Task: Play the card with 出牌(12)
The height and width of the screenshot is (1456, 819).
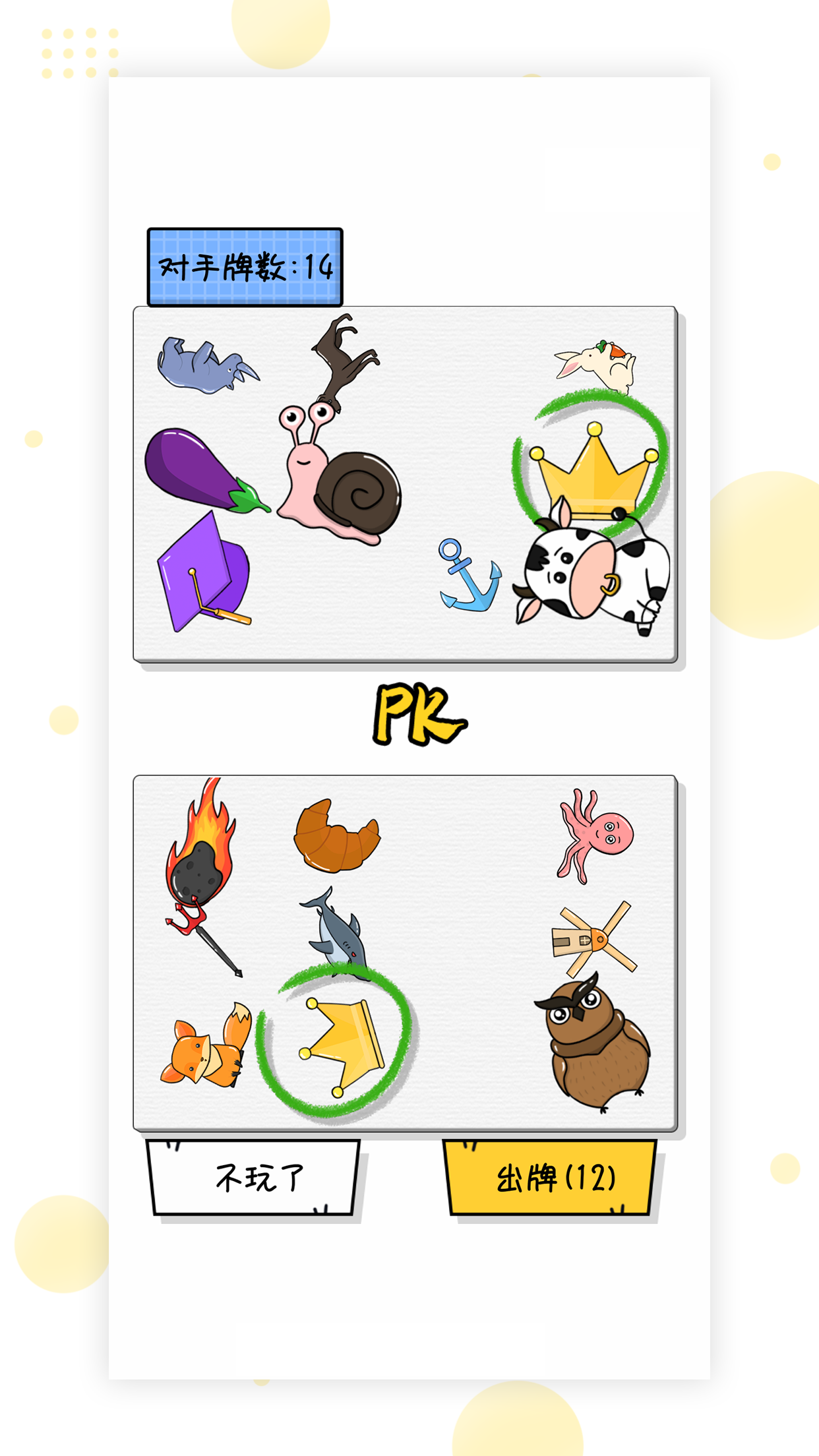Action: click(551, 1178)
